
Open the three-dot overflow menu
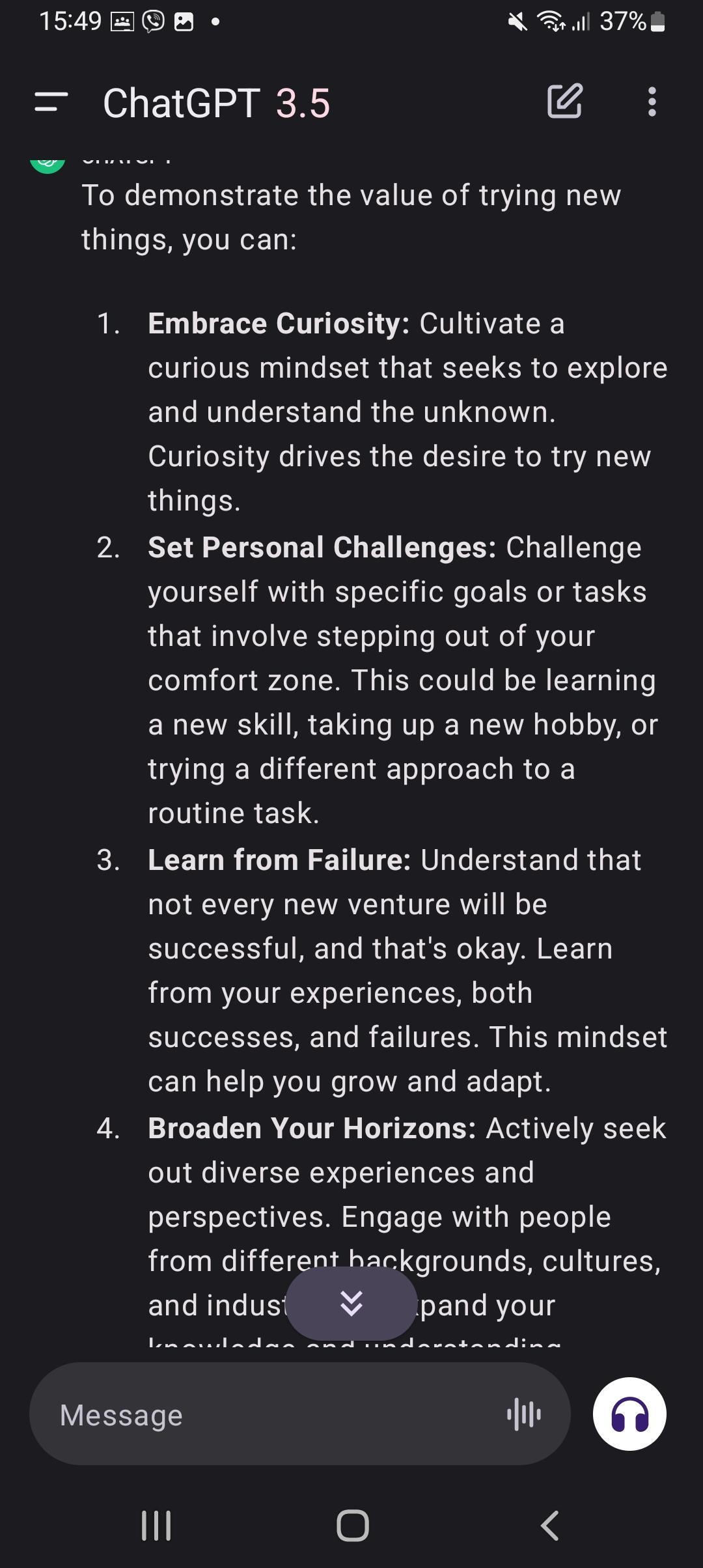pyautogui.click(x=652, y=102)
